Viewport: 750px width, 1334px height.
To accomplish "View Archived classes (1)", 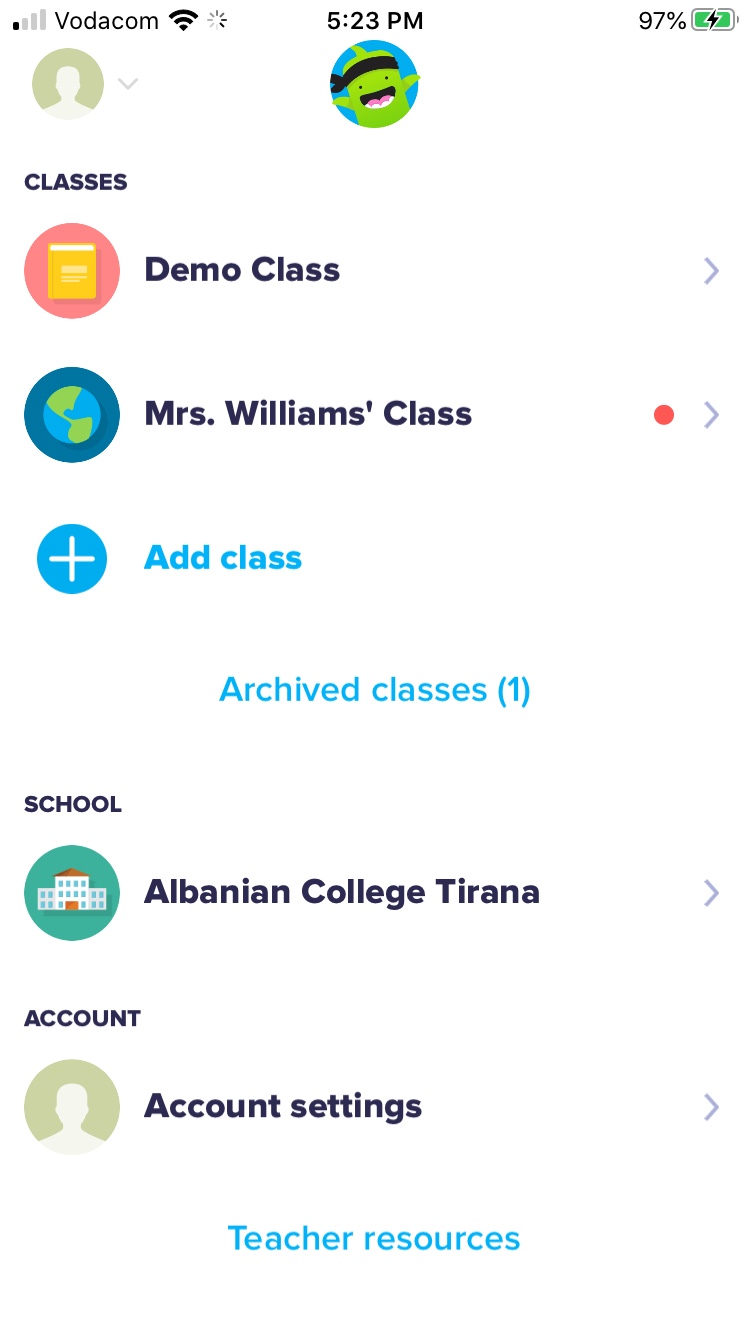I will (x=375, y=690).
